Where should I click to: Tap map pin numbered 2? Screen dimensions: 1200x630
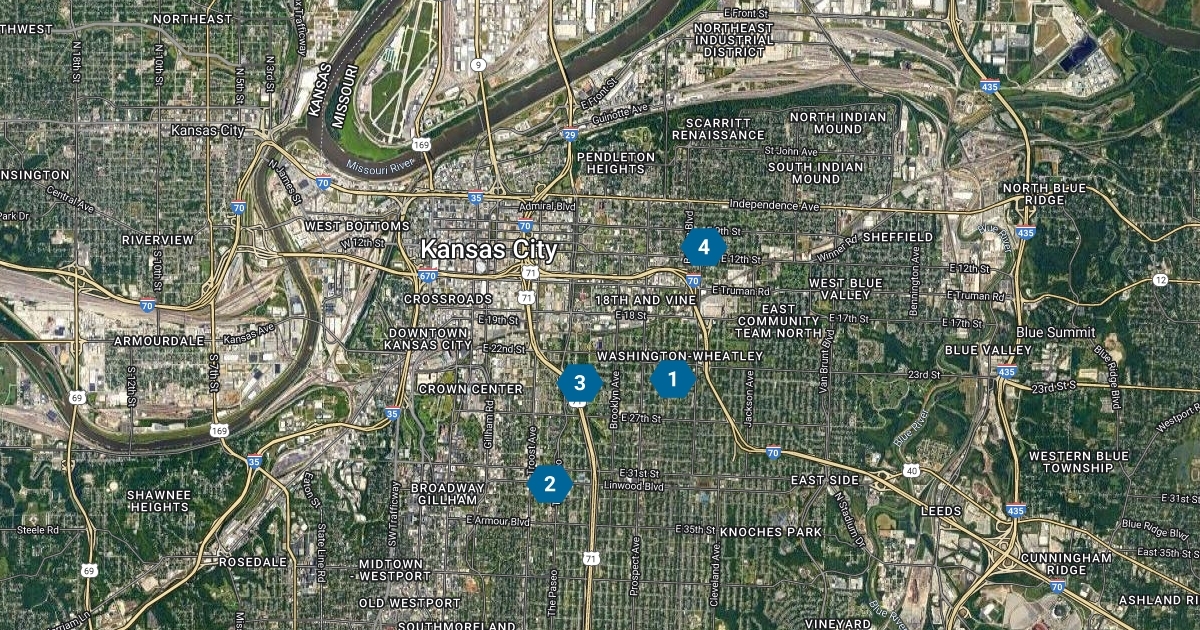point(550,485)
